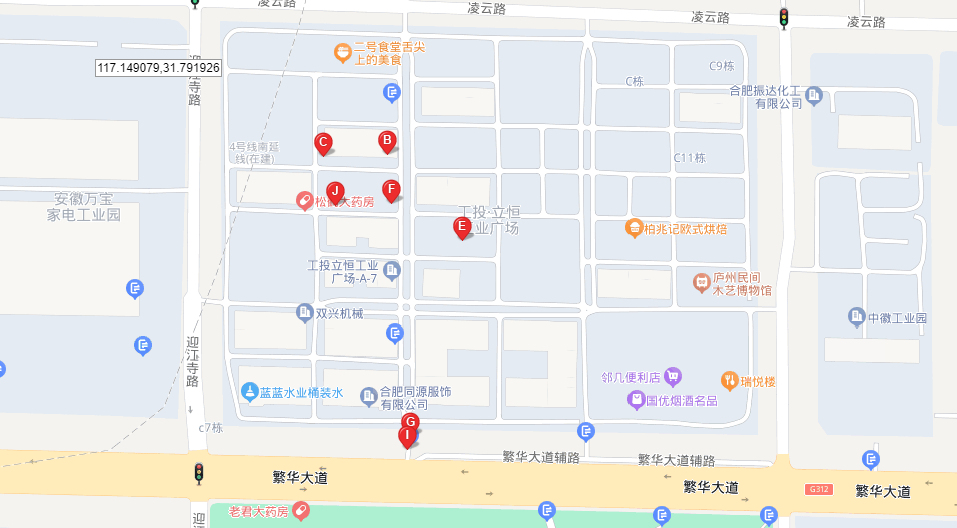Select map marker C
Image resolution: width=957 pixels, height=528 pixels.
coord(323,143)
